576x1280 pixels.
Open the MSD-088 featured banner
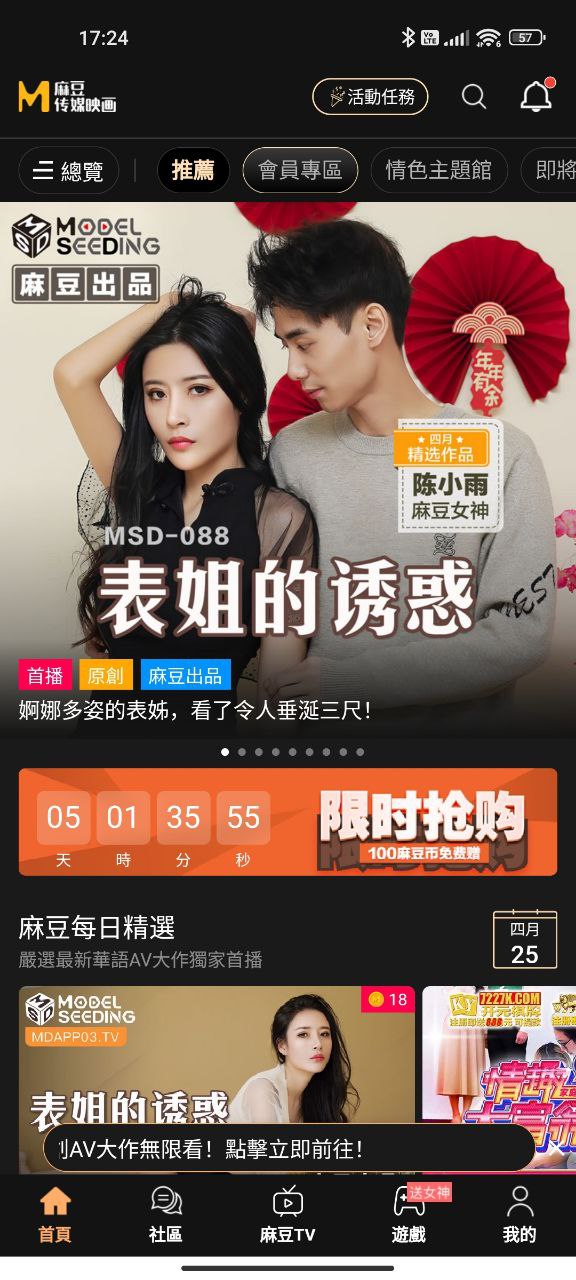click(x=288, y=469)
